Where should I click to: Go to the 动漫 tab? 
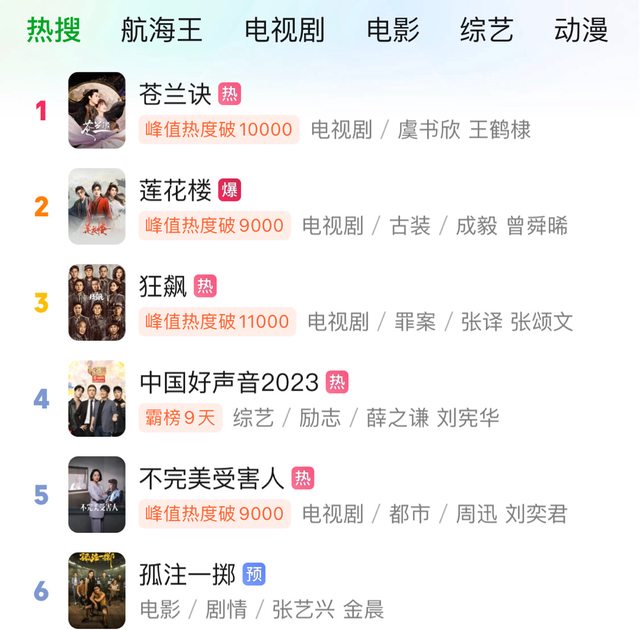pos(581,30)
